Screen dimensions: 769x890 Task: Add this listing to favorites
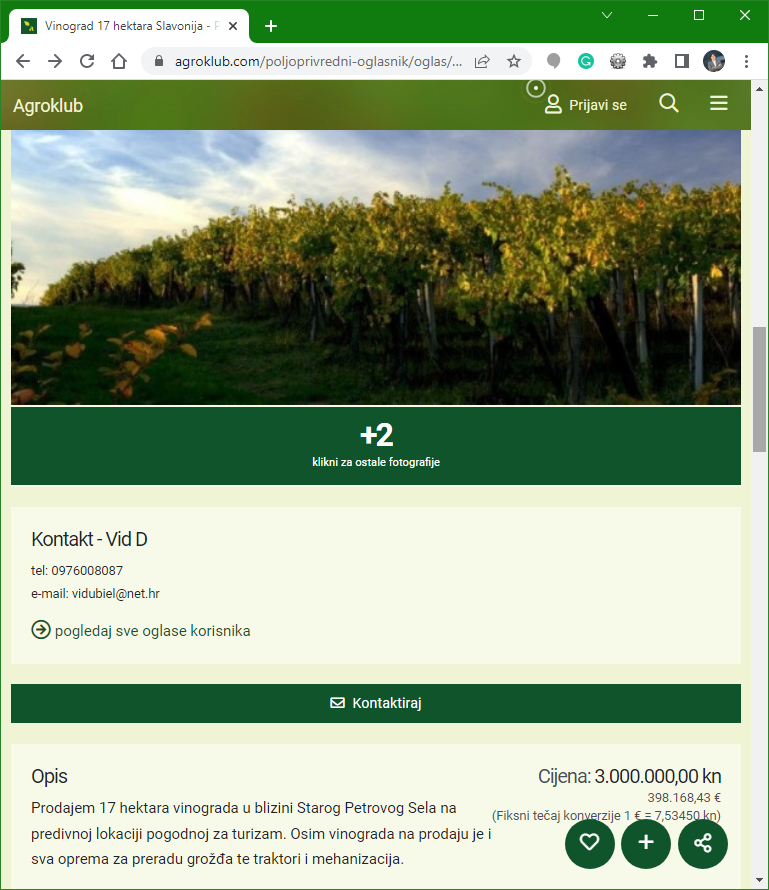pyautogui.click(x=590, y=843)
